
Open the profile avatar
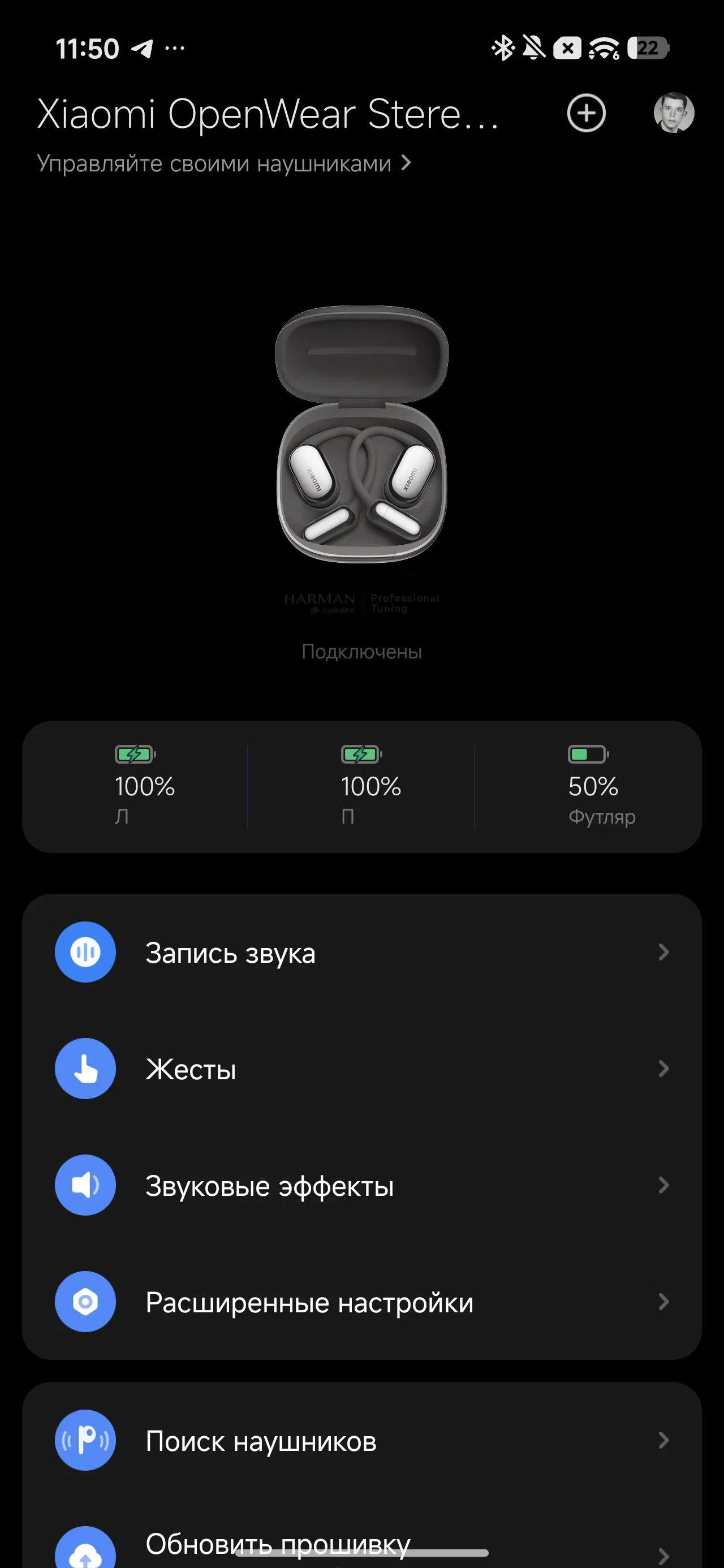[x=674, y=113]
